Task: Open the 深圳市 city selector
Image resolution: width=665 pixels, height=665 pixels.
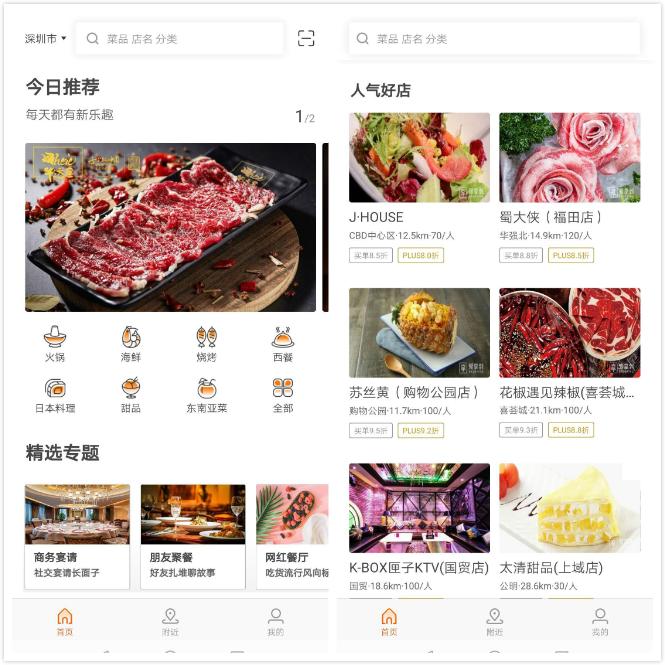Action: [x=46, y=38]
